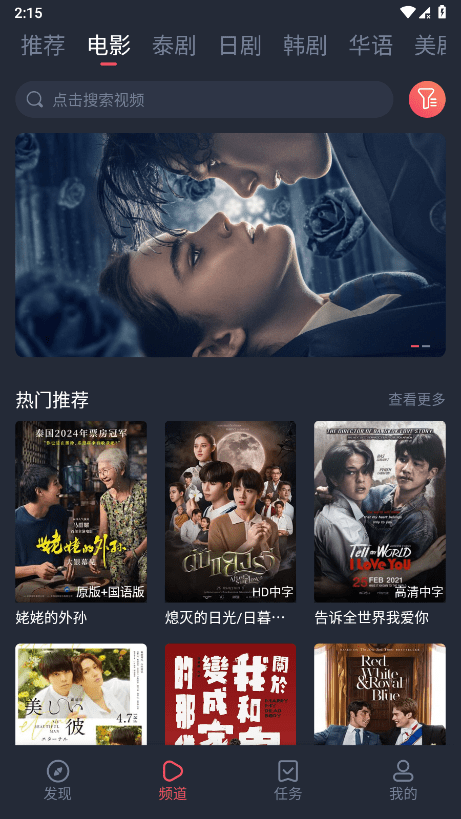This screenshot has width=461, height=819.
Task: Open the movie 熄灭的日光/日暮
Action: [230, 512]
